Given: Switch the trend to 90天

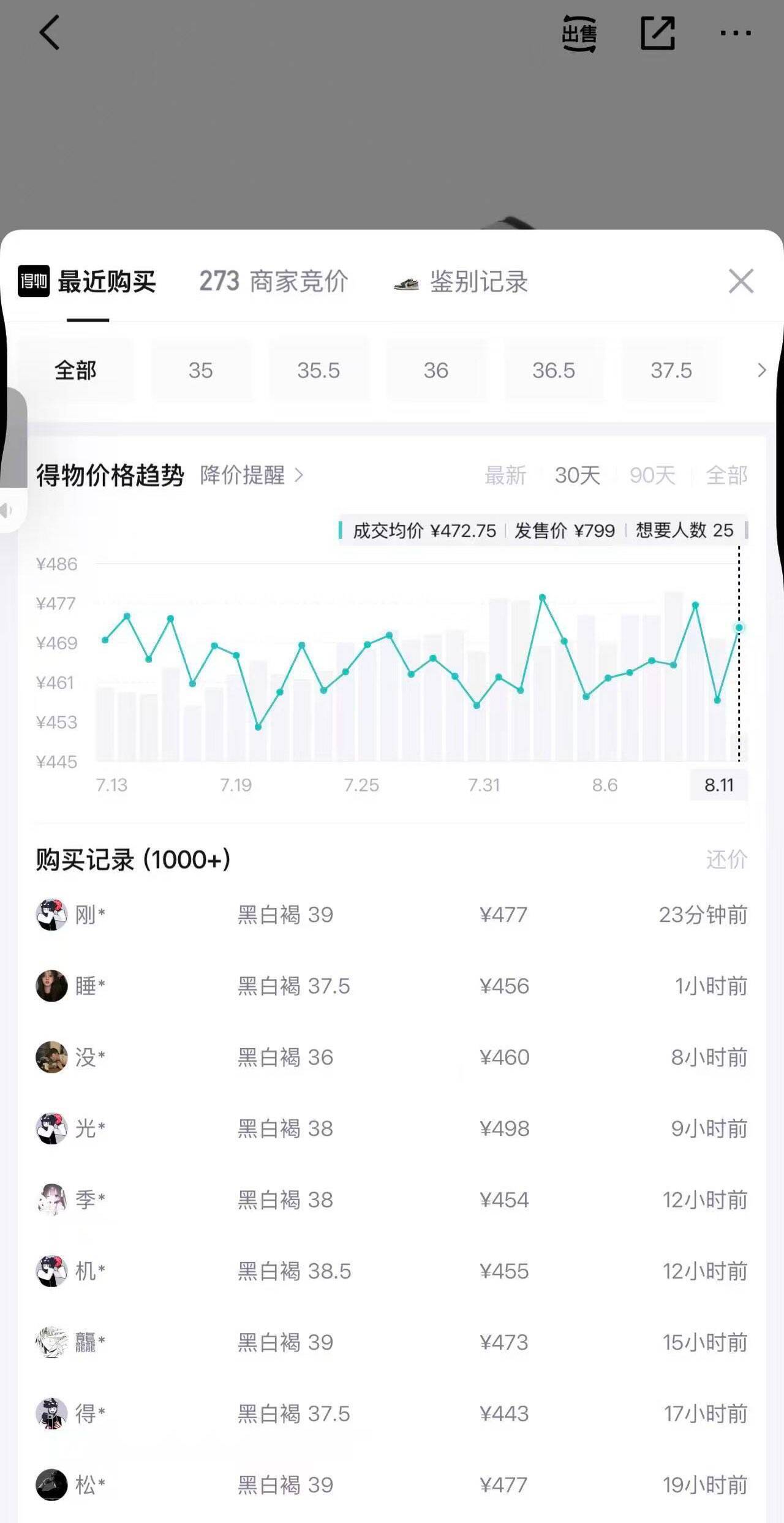Looking at the screenshot, I should point(652,475).
